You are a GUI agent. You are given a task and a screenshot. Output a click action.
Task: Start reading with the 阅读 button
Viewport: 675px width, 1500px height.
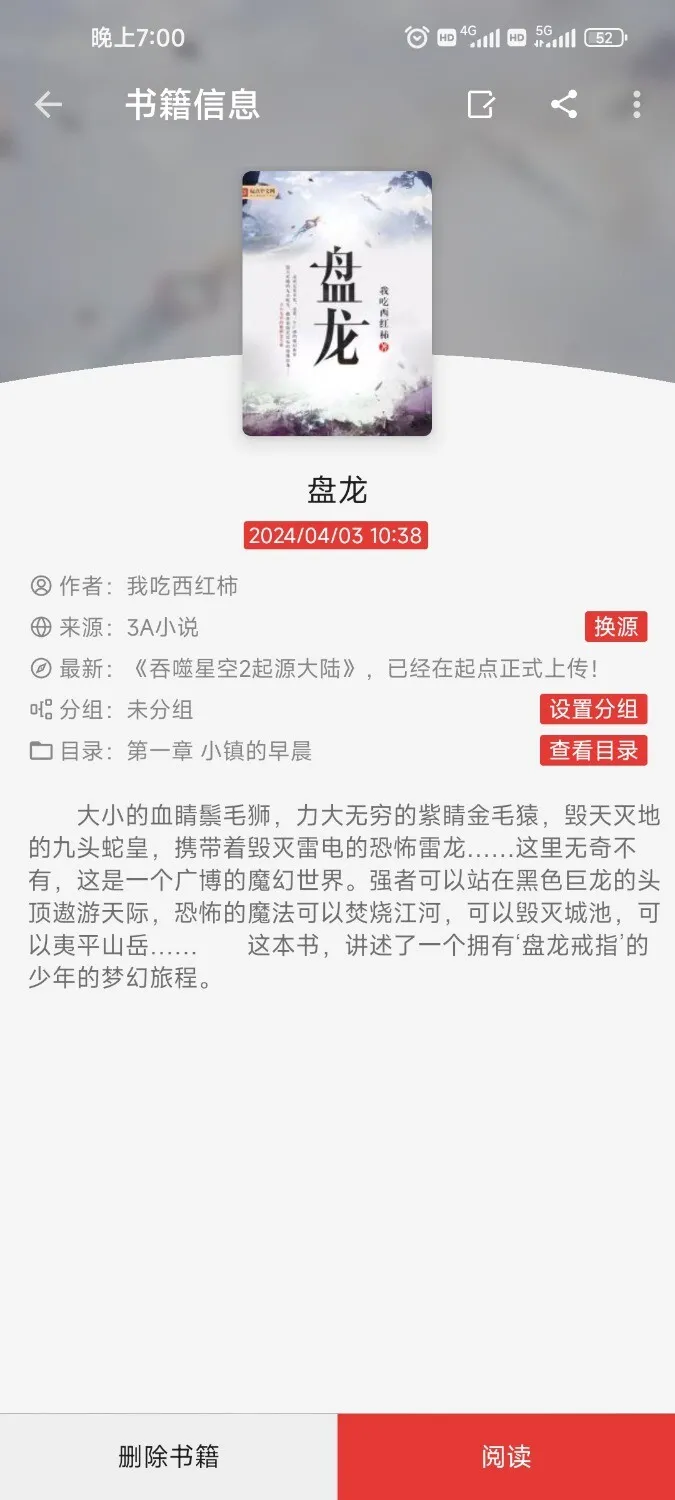(x=506, y=1456)
